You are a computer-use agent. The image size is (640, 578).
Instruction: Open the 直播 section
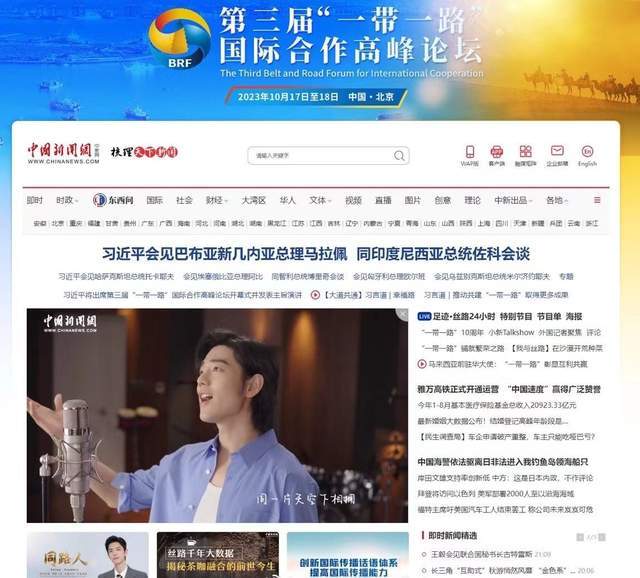point(383,200)
